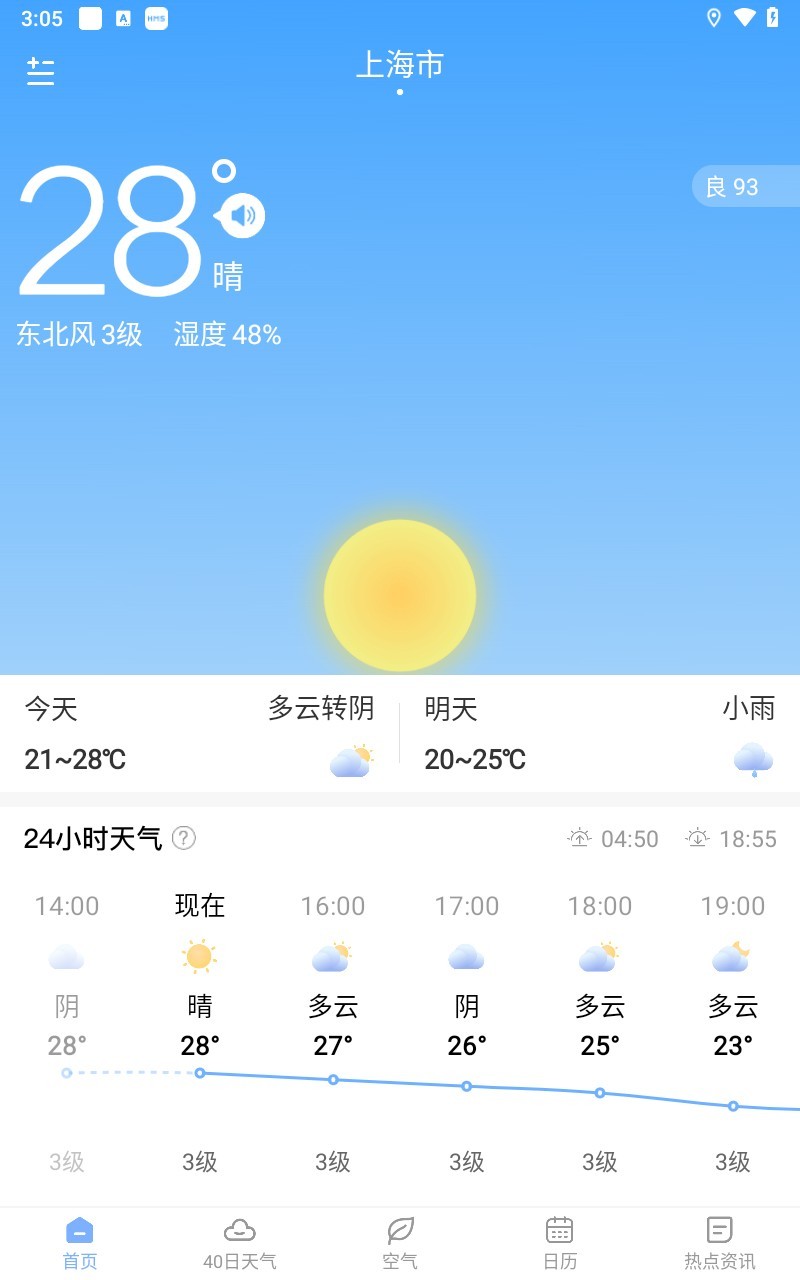Tap the 上海市 city title
Image resolution: width=800 pixels, height=1280 pixels.
(x=400, y=66)
